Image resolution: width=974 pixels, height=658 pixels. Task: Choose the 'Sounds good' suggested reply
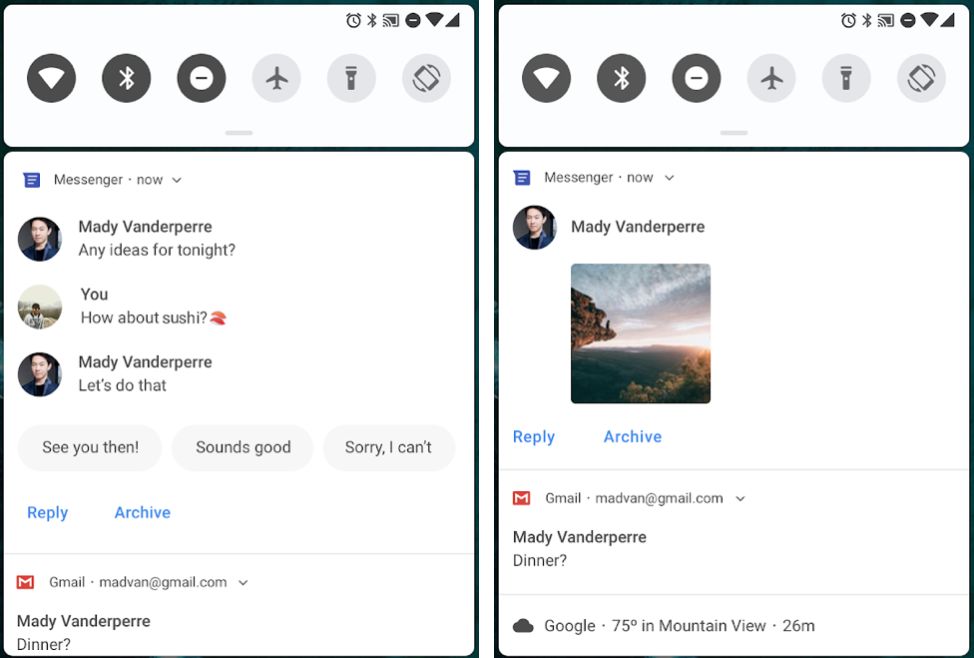pos(243,447)
